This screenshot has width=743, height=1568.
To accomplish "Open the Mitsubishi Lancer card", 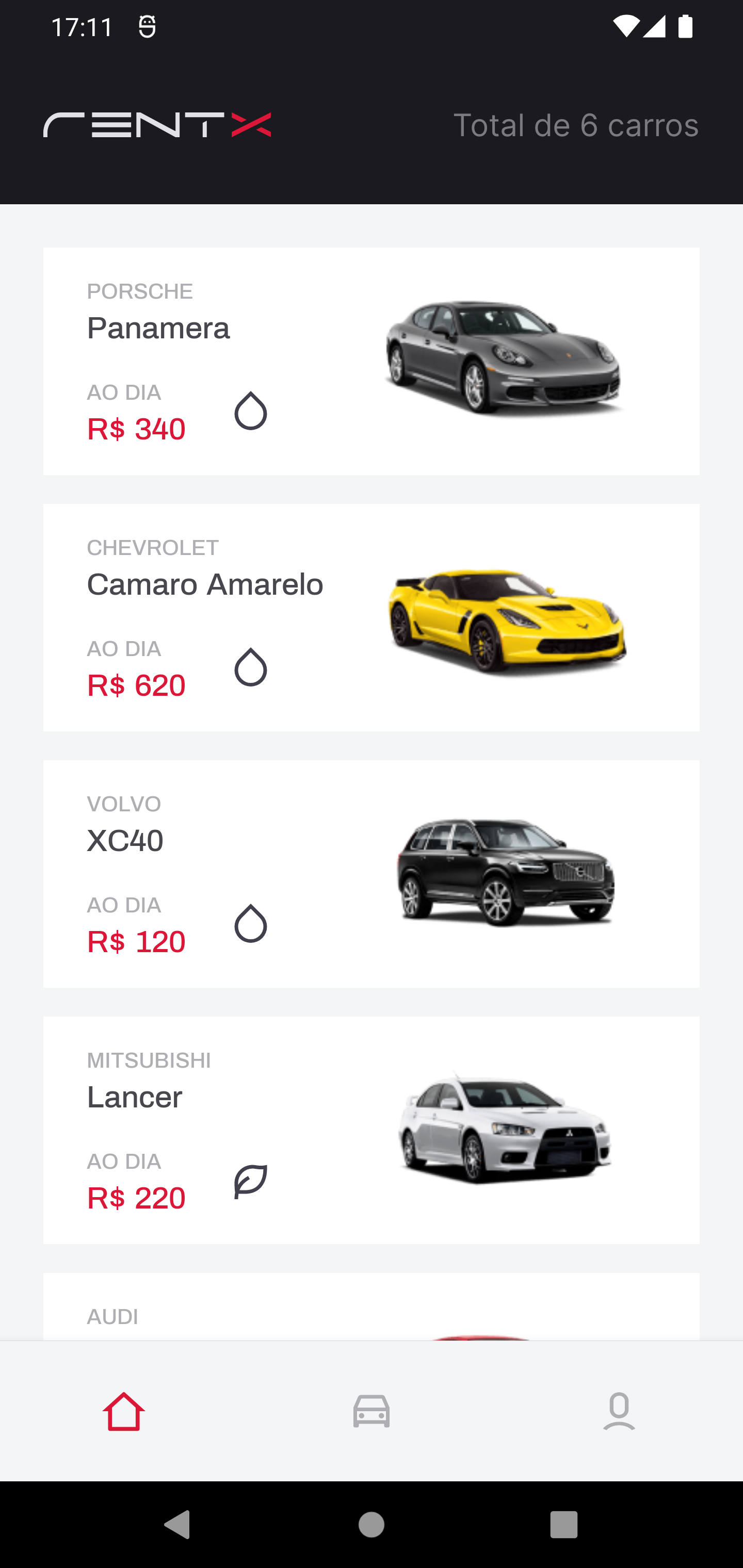I will 371,1130.
